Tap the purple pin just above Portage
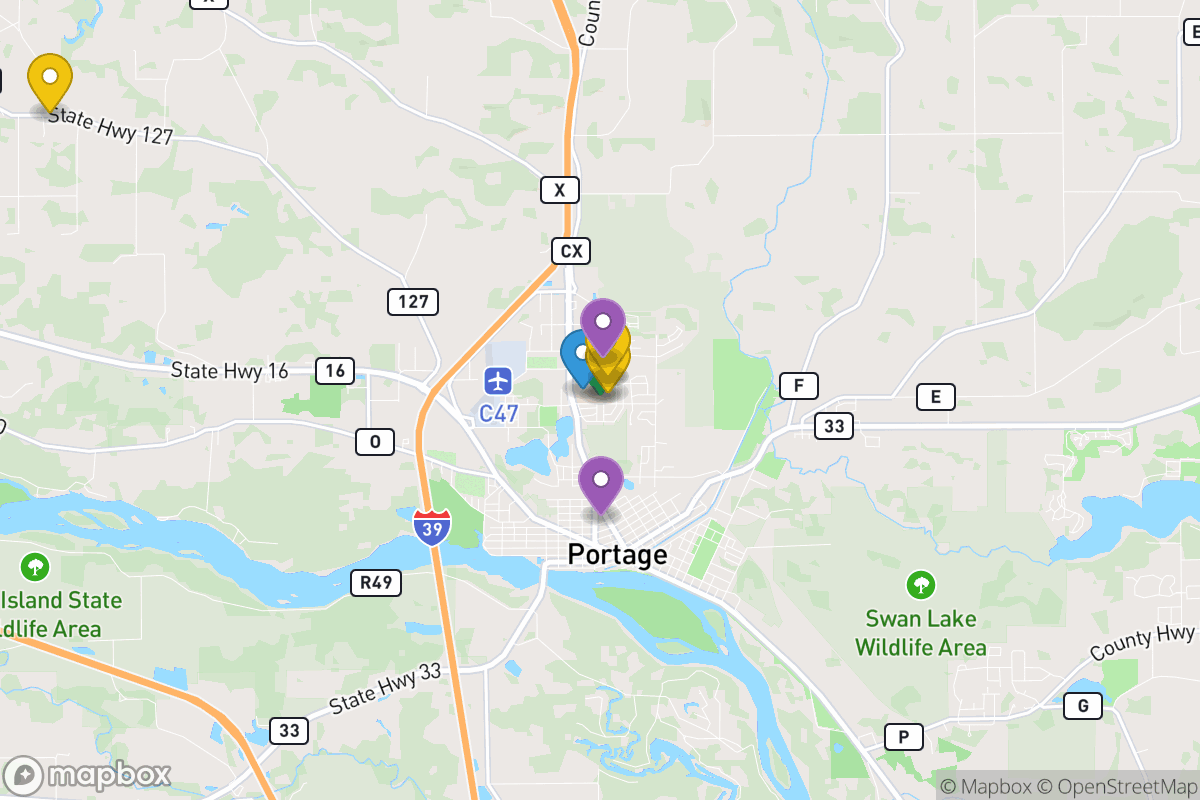The height and width of the screenshot is (800, 1200). [601, 481]
